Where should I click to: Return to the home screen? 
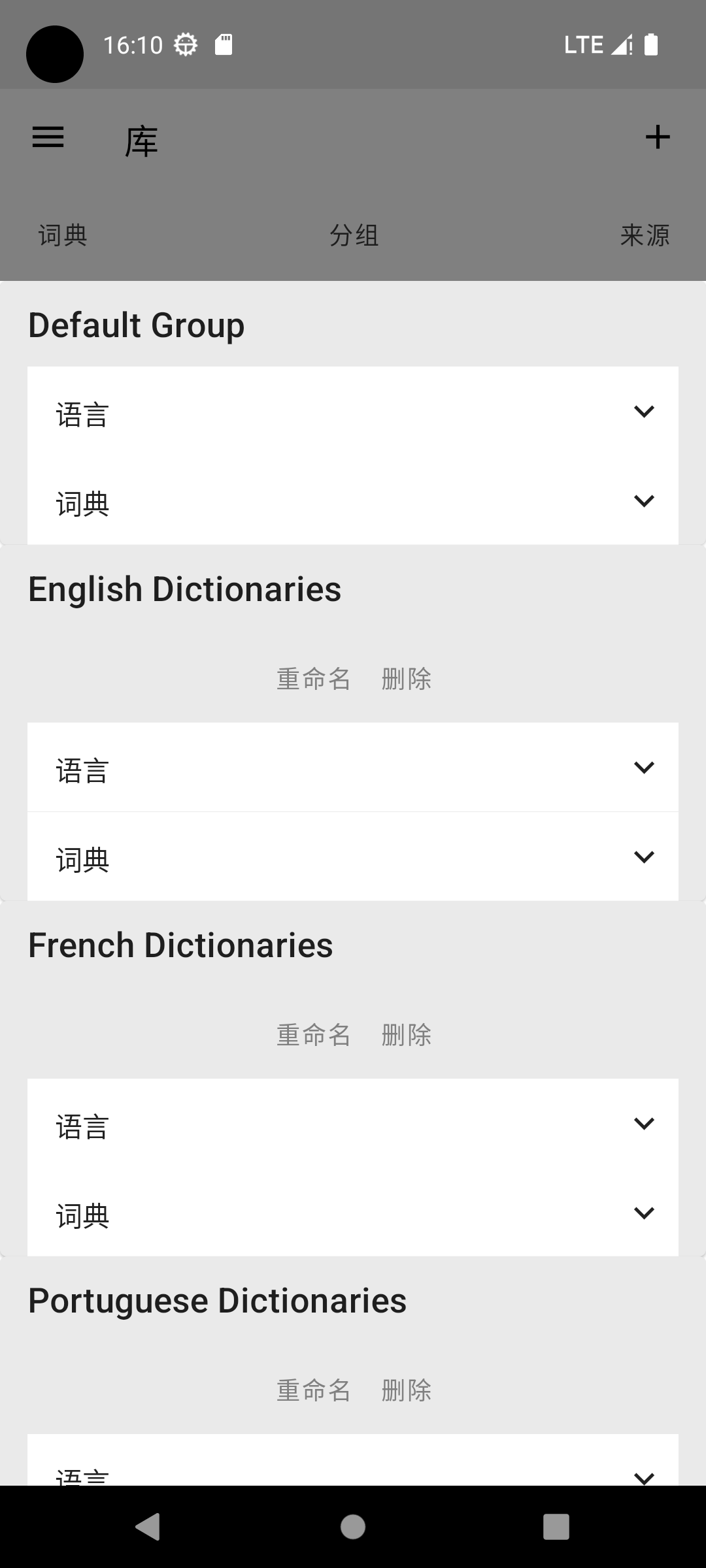tap(353, 1527)
